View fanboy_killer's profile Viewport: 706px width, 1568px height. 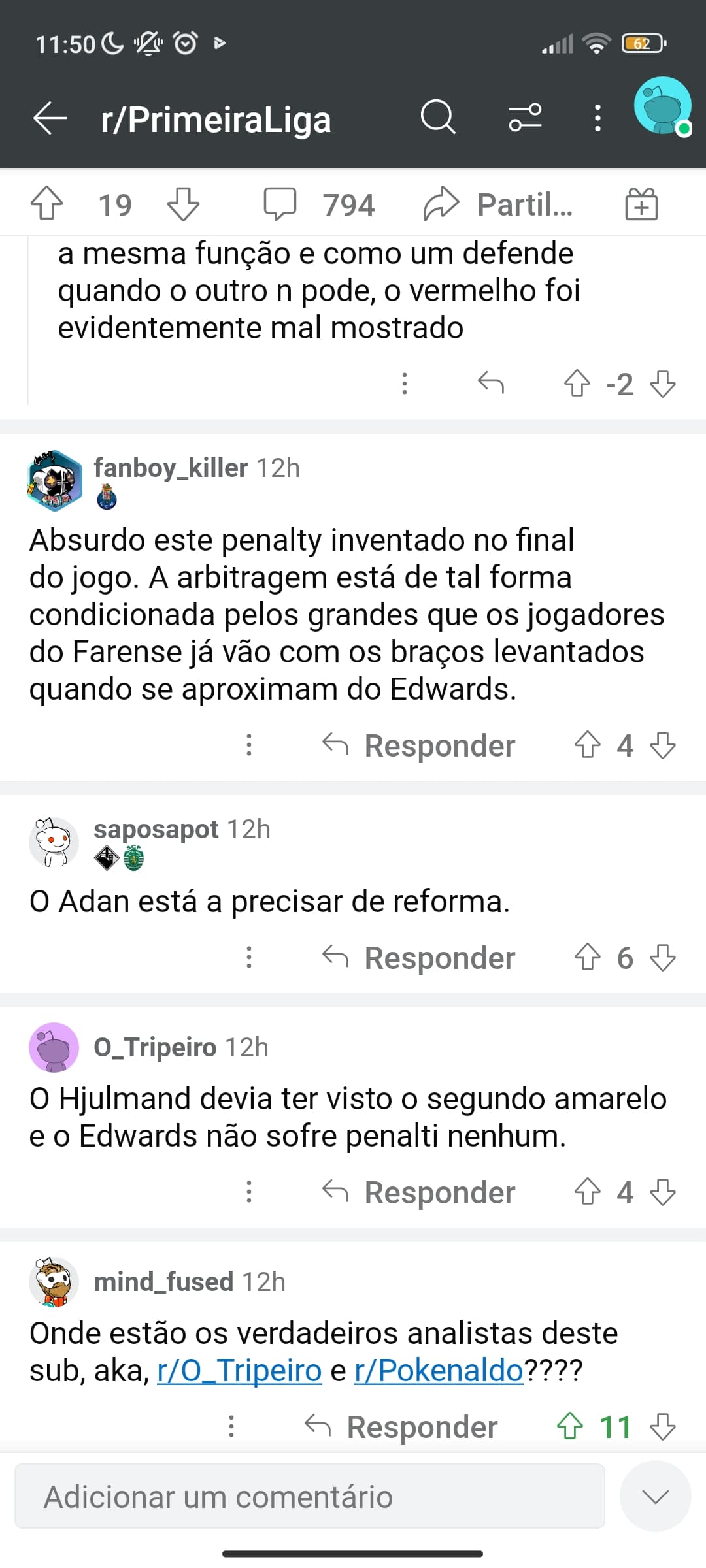point(171,468)
